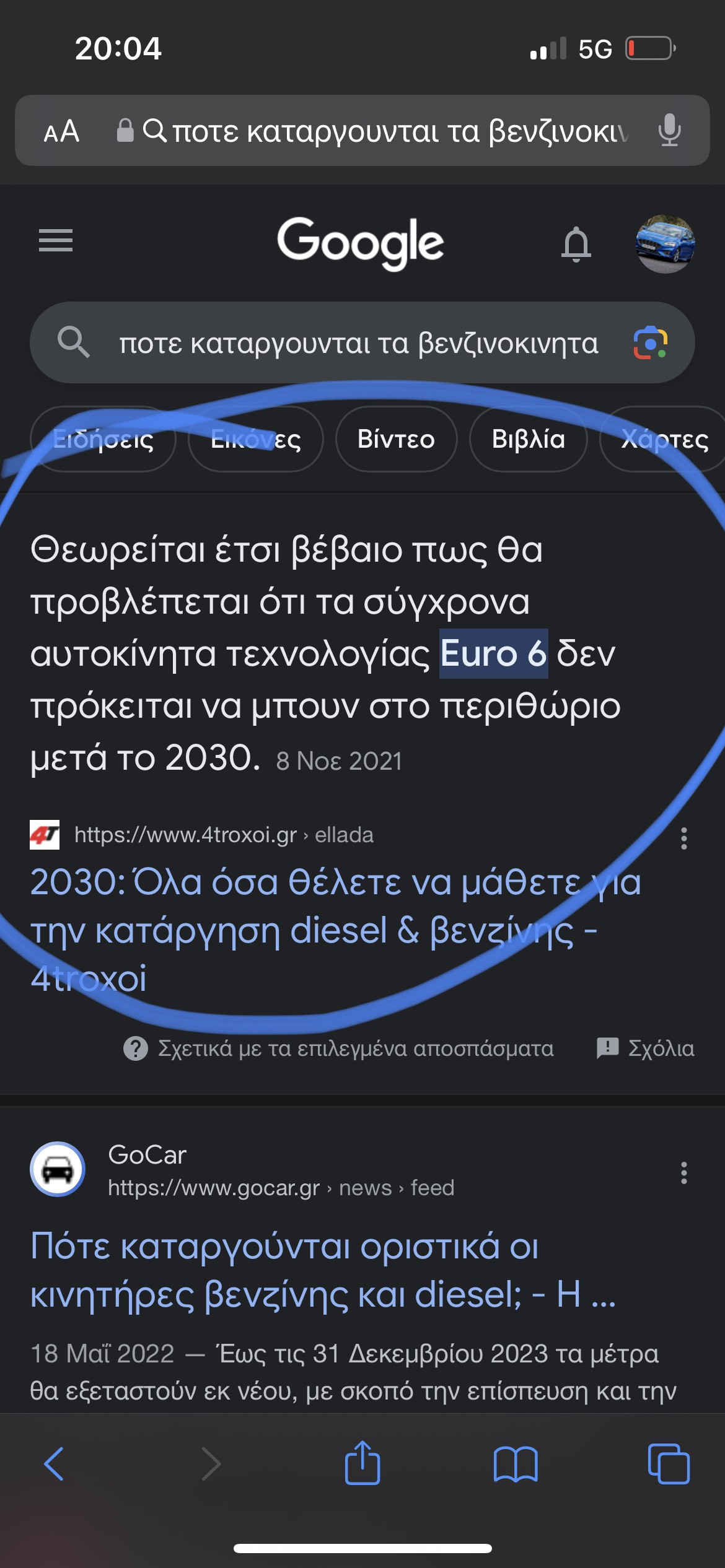Screen dimensions: 725x1568
Task: Open Safari reader and text size options
Action: [x=61, y=131]
